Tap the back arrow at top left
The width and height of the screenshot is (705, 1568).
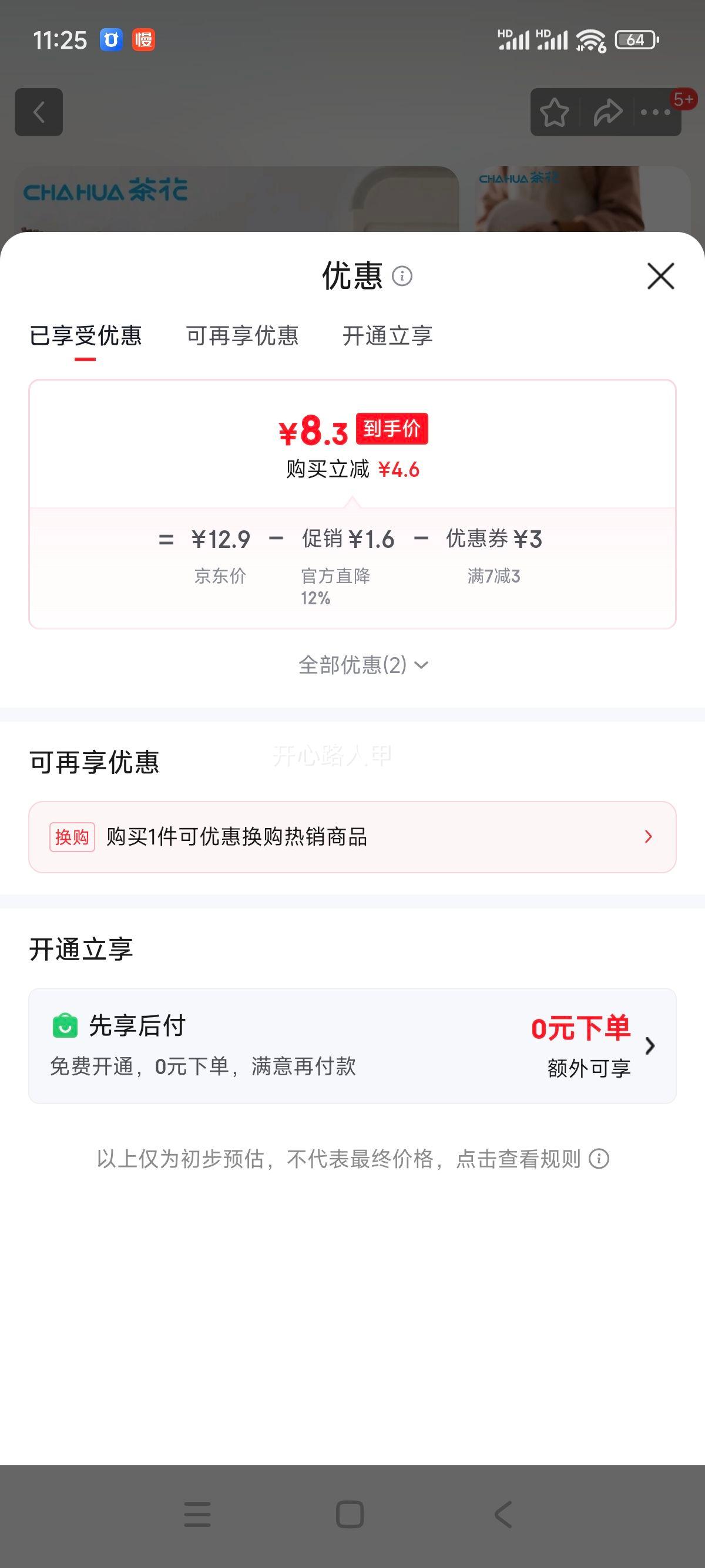(x=38, y=112)
